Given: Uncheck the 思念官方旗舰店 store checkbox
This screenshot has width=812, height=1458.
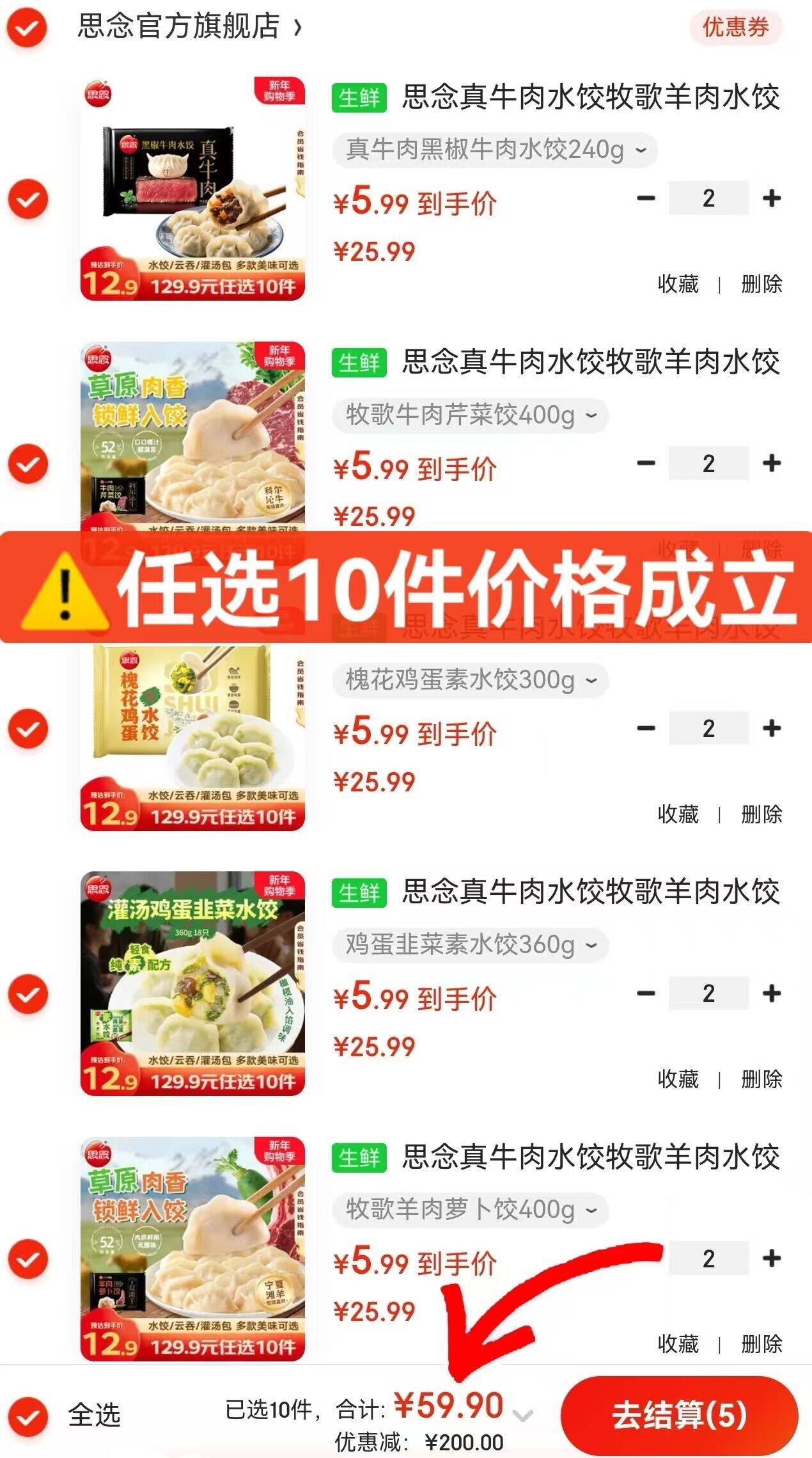Looking at the screenshot, I should coord(27,28).
